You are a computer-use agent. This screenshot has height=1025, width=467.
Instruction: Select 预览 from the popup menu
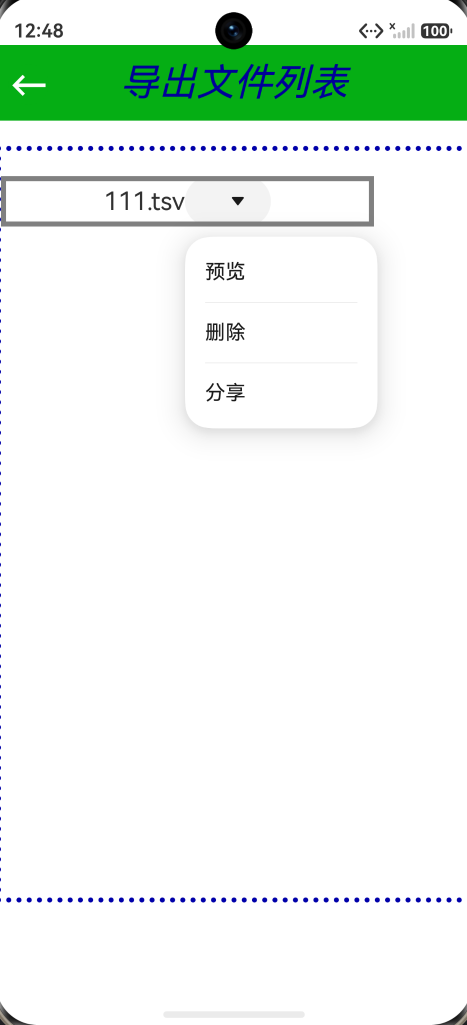[x=281, y=271]
